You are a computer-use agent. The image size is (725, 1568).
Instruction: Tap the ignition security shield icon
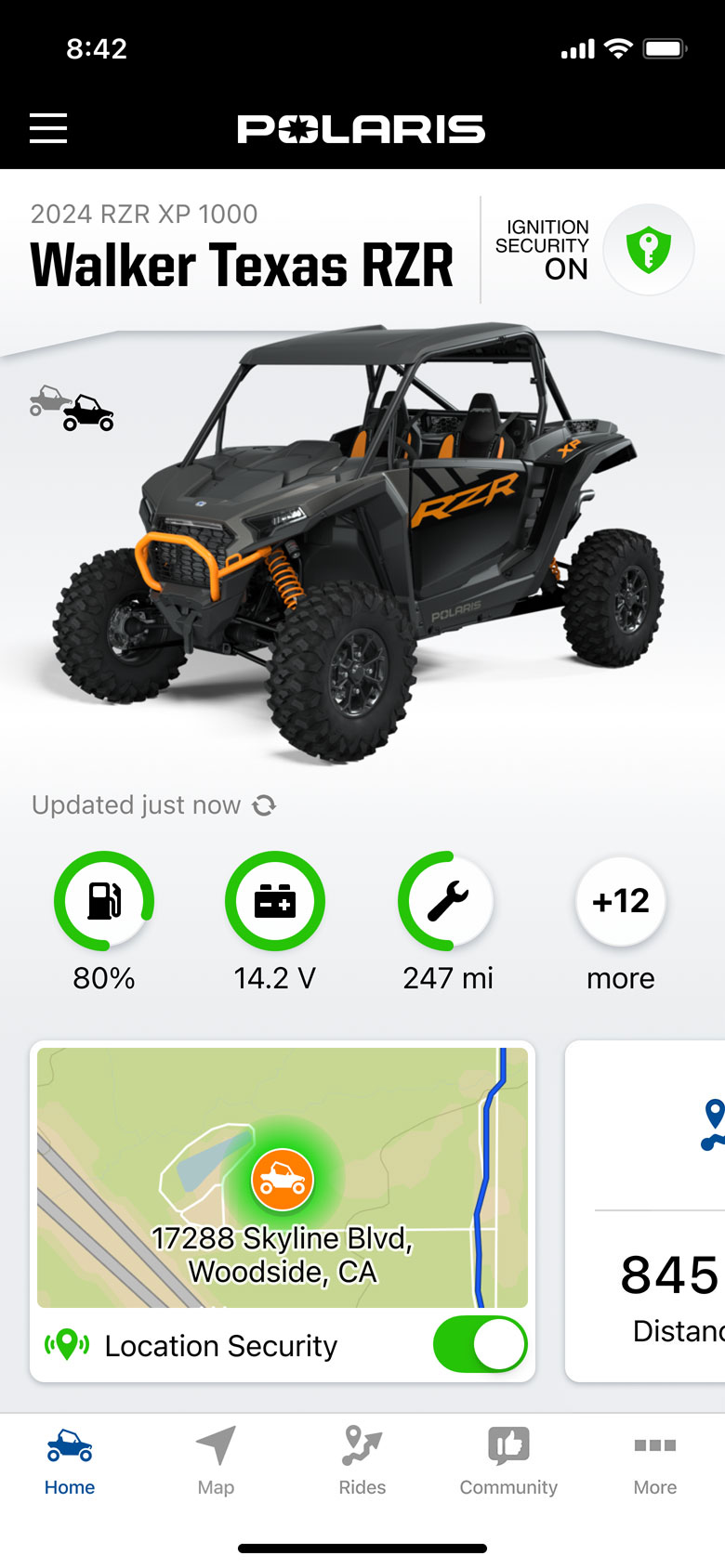click(x=649, y=250)
